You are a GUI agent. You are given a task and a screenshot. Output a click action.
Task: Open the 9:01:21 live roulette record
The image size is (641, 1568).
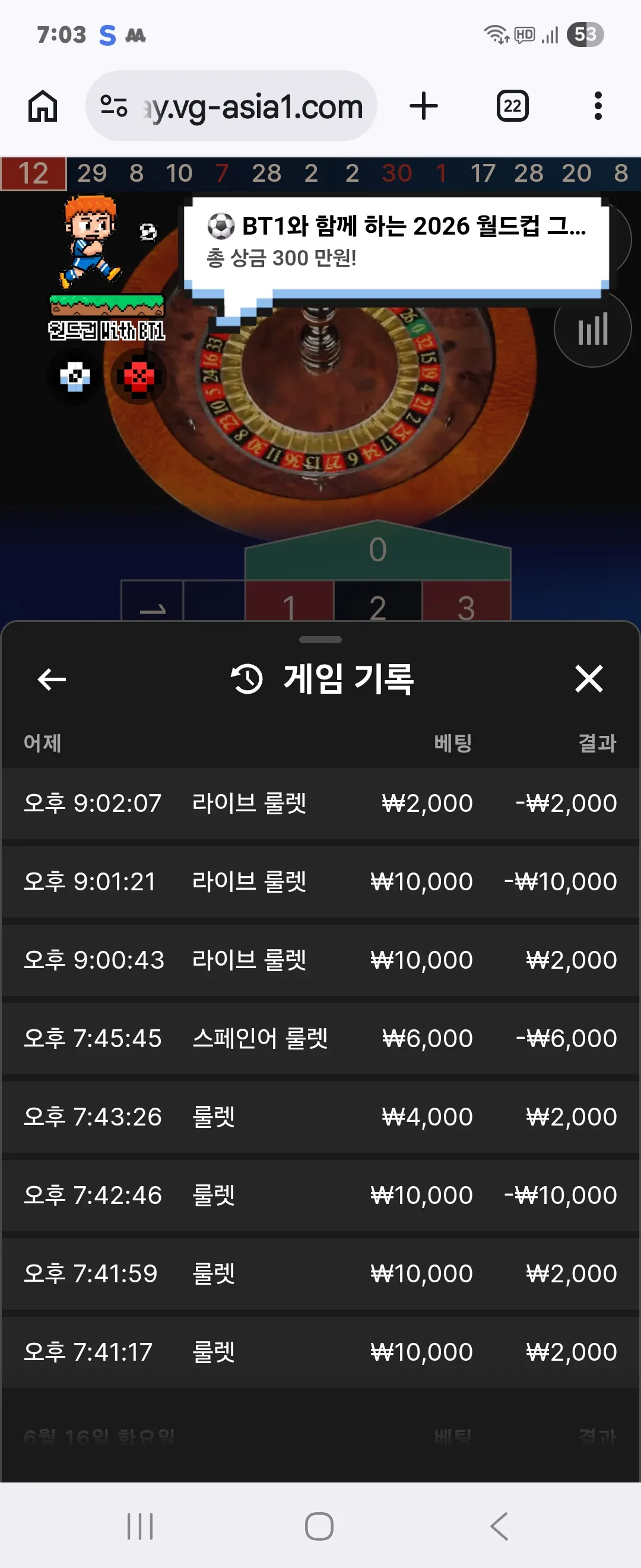tap(320, 882)
